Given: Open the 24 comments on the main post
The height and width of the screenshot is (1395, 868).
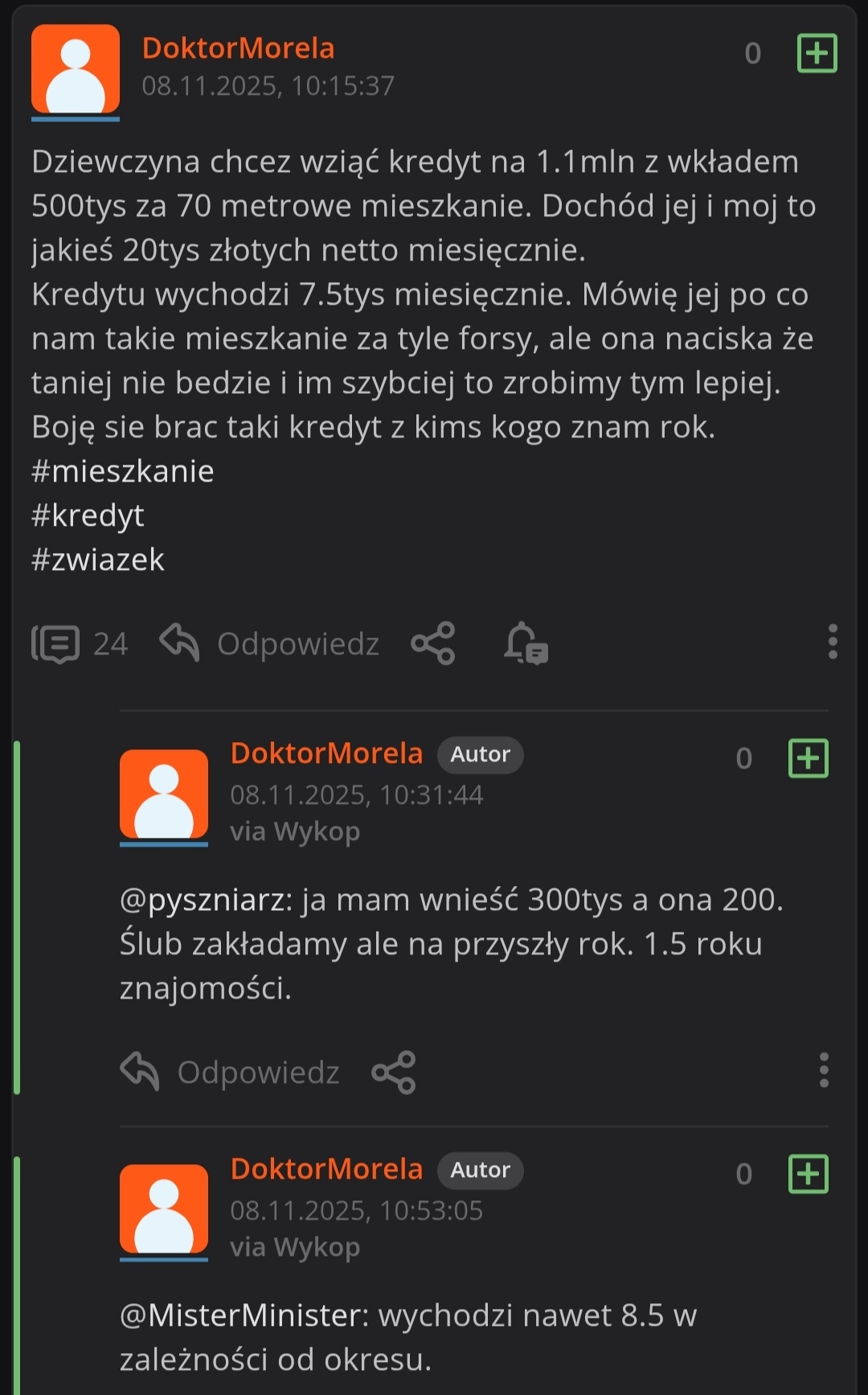Looking at the screenshot, I should 80,643.
